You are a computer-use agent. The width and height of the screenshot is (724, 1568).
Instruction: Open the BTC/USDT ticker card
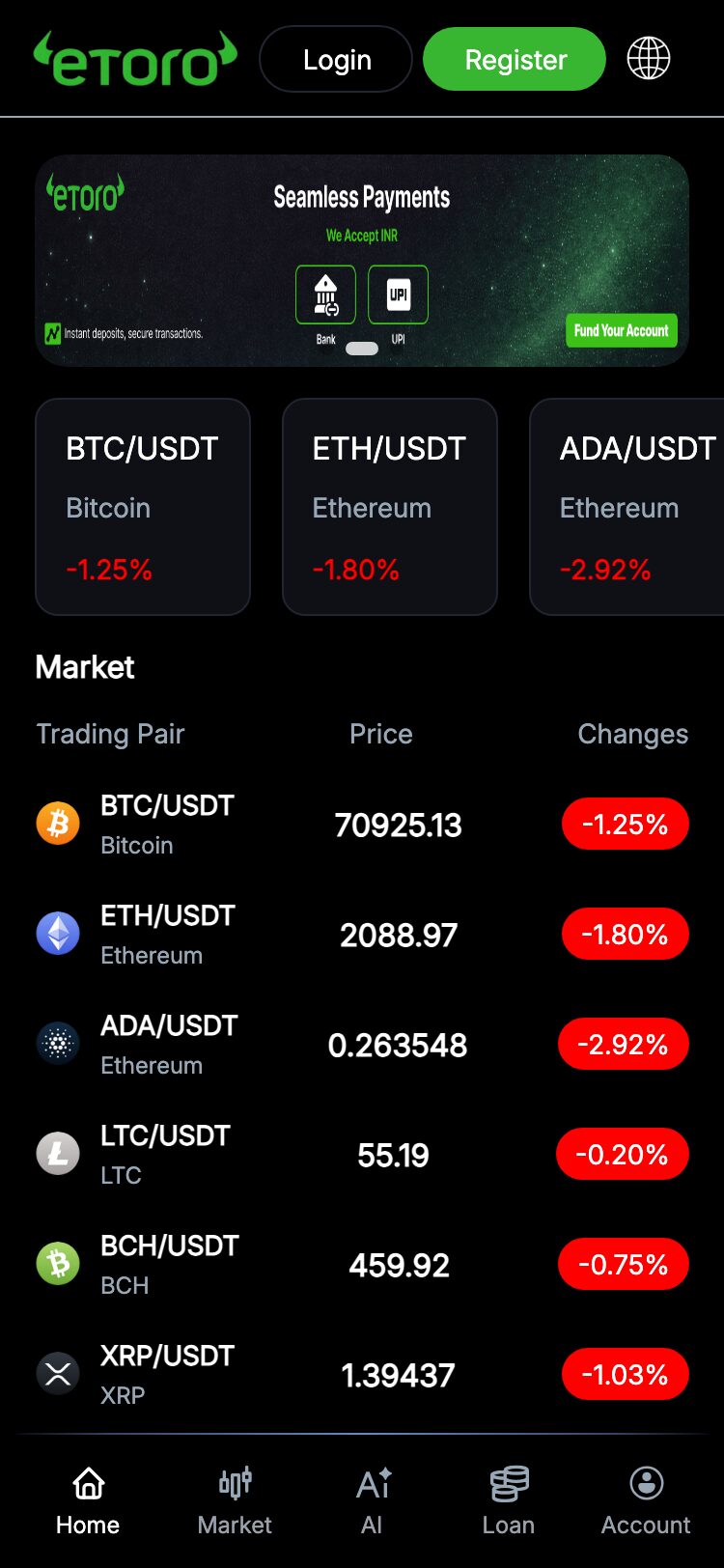143,507
